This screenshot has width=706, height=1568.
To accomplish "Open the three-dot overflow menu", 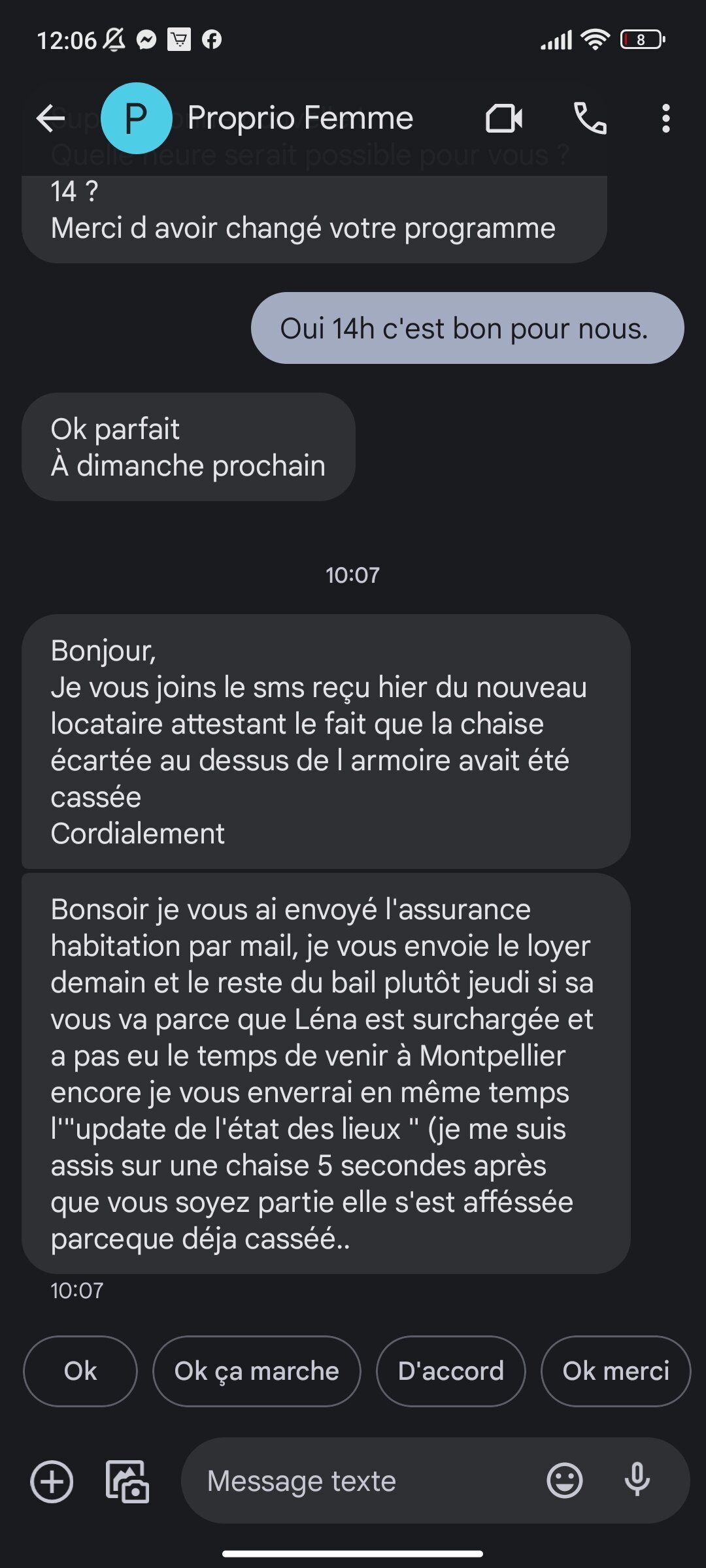I will pyautogui.click(x=665, y=118).
